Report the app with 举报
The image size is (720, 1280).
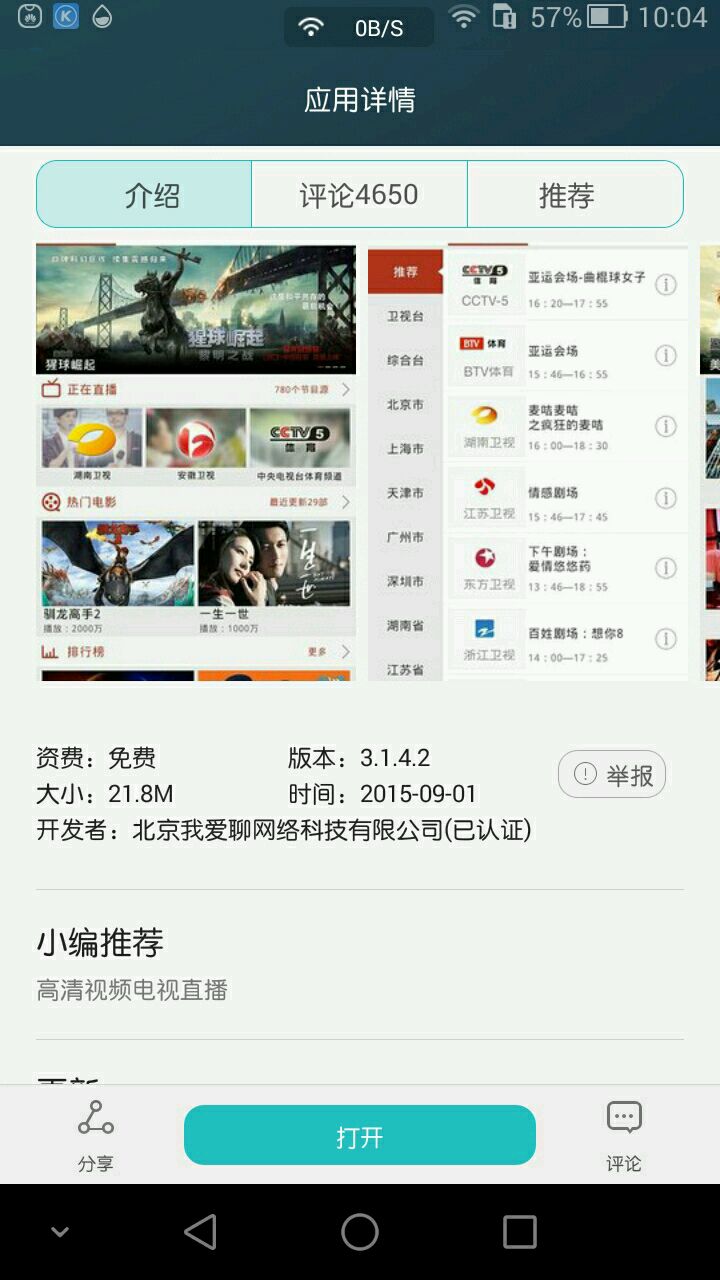point(612,774)
